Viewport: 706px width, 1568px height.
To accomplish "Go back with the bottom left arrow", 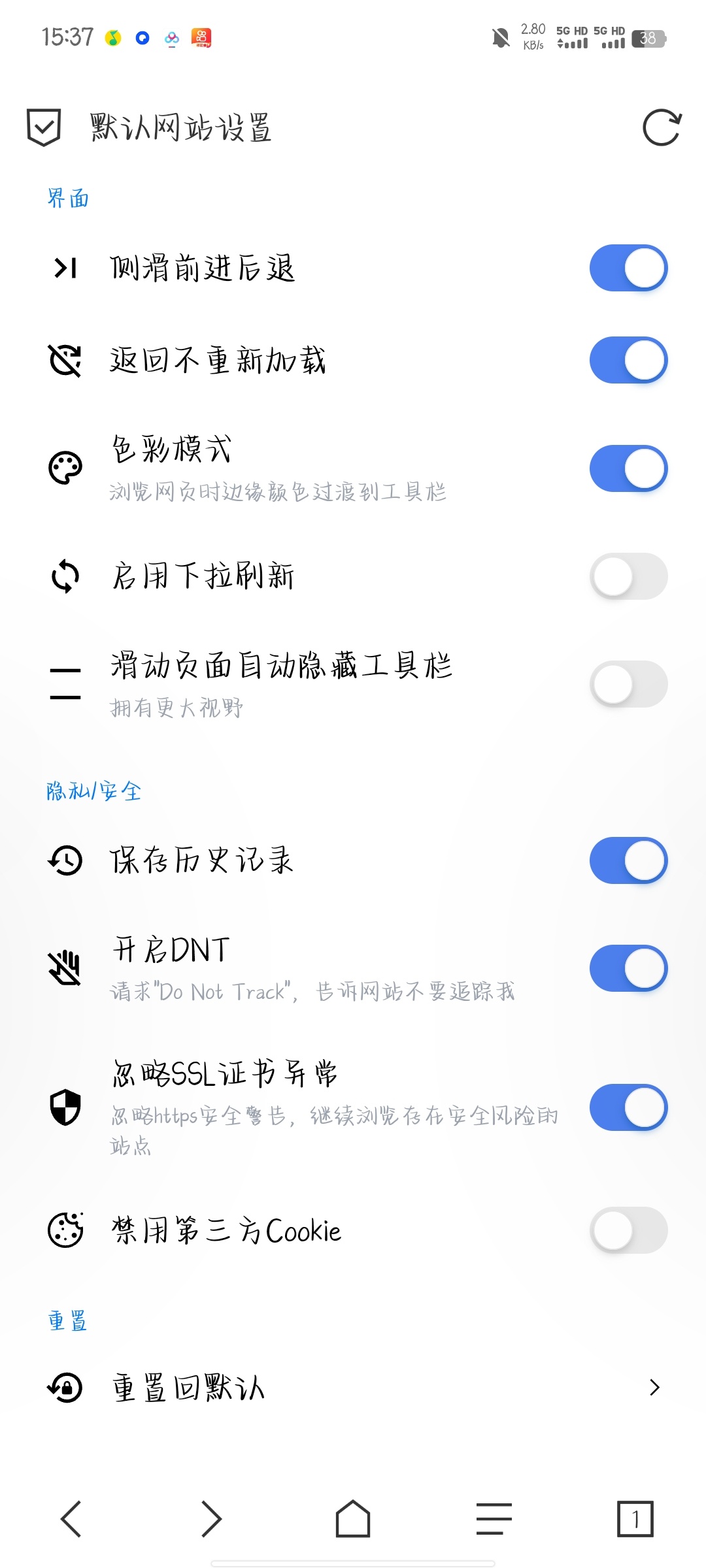I will [71, 1518].
